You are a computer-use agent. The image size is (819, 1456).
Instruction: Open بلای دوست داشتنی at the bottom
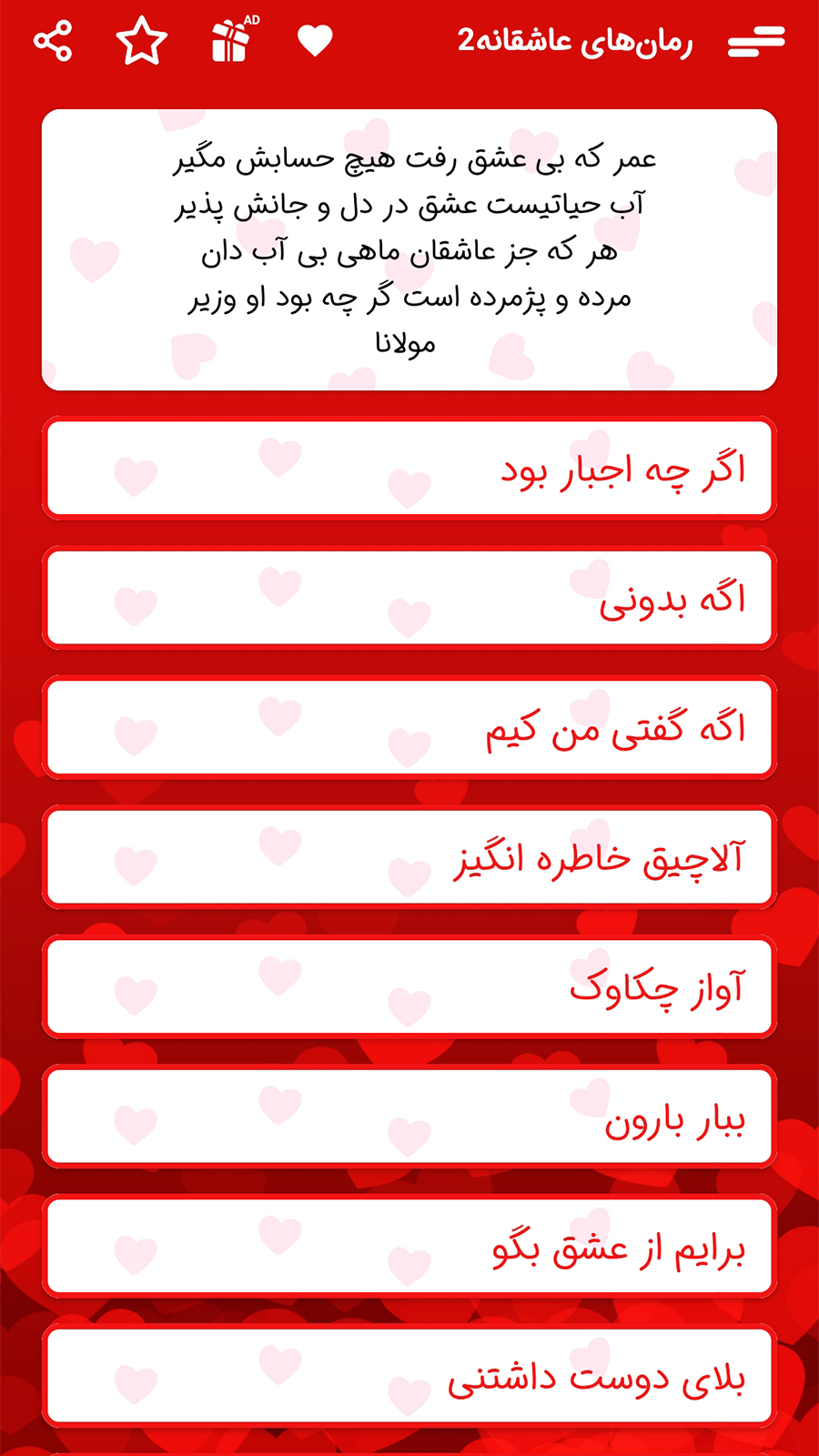pos(409,1376)
